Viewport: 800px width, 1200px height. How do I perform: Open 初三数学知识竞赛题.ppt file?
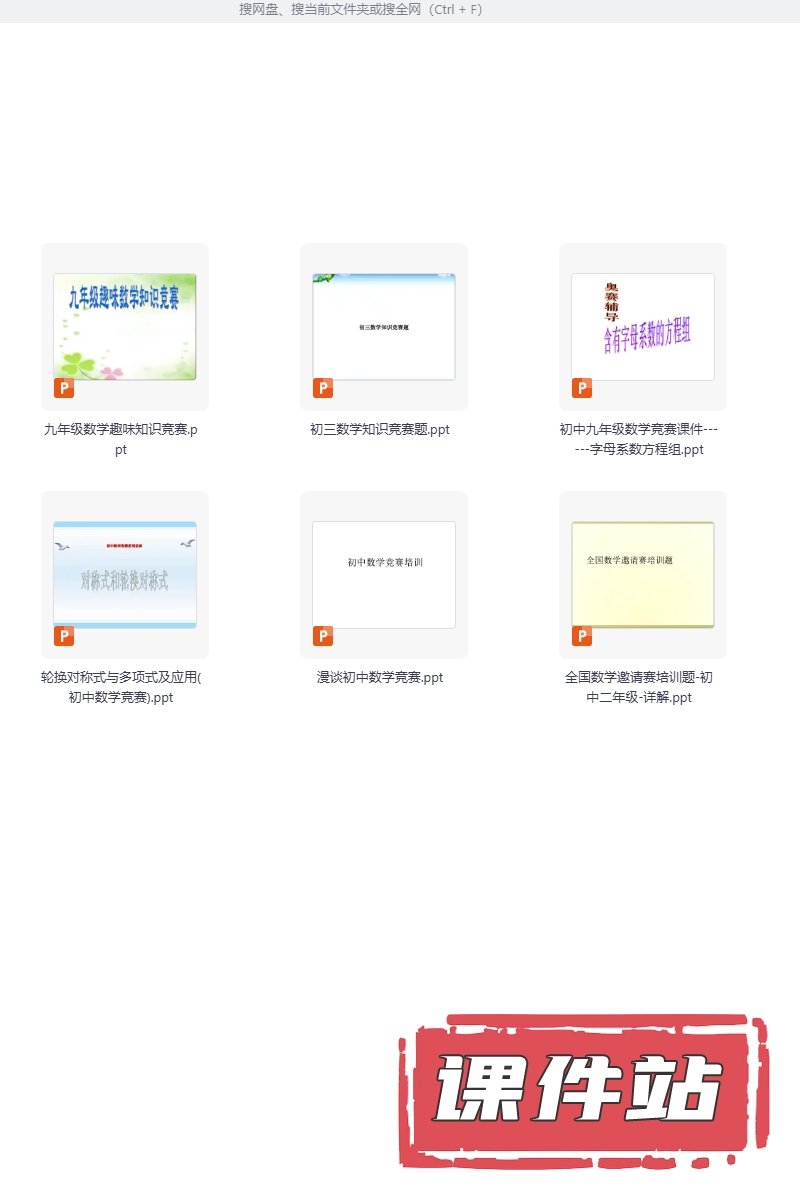pos(384,327)
